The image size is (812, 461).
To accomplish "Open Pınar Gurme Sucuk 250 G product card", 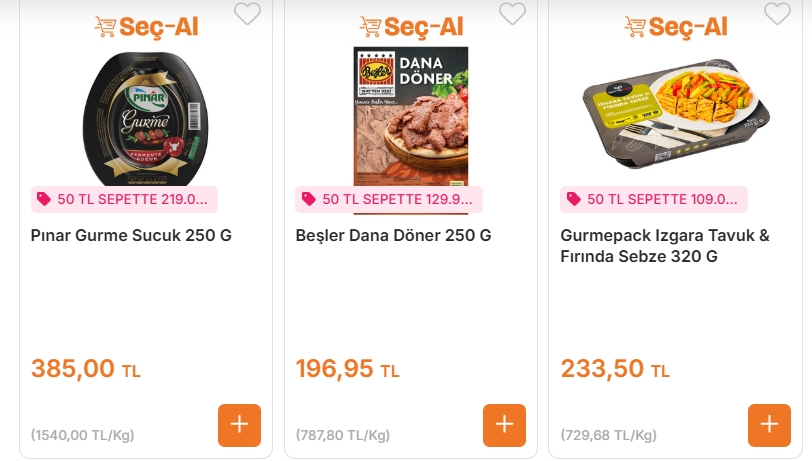I will (x=131, y=236).
